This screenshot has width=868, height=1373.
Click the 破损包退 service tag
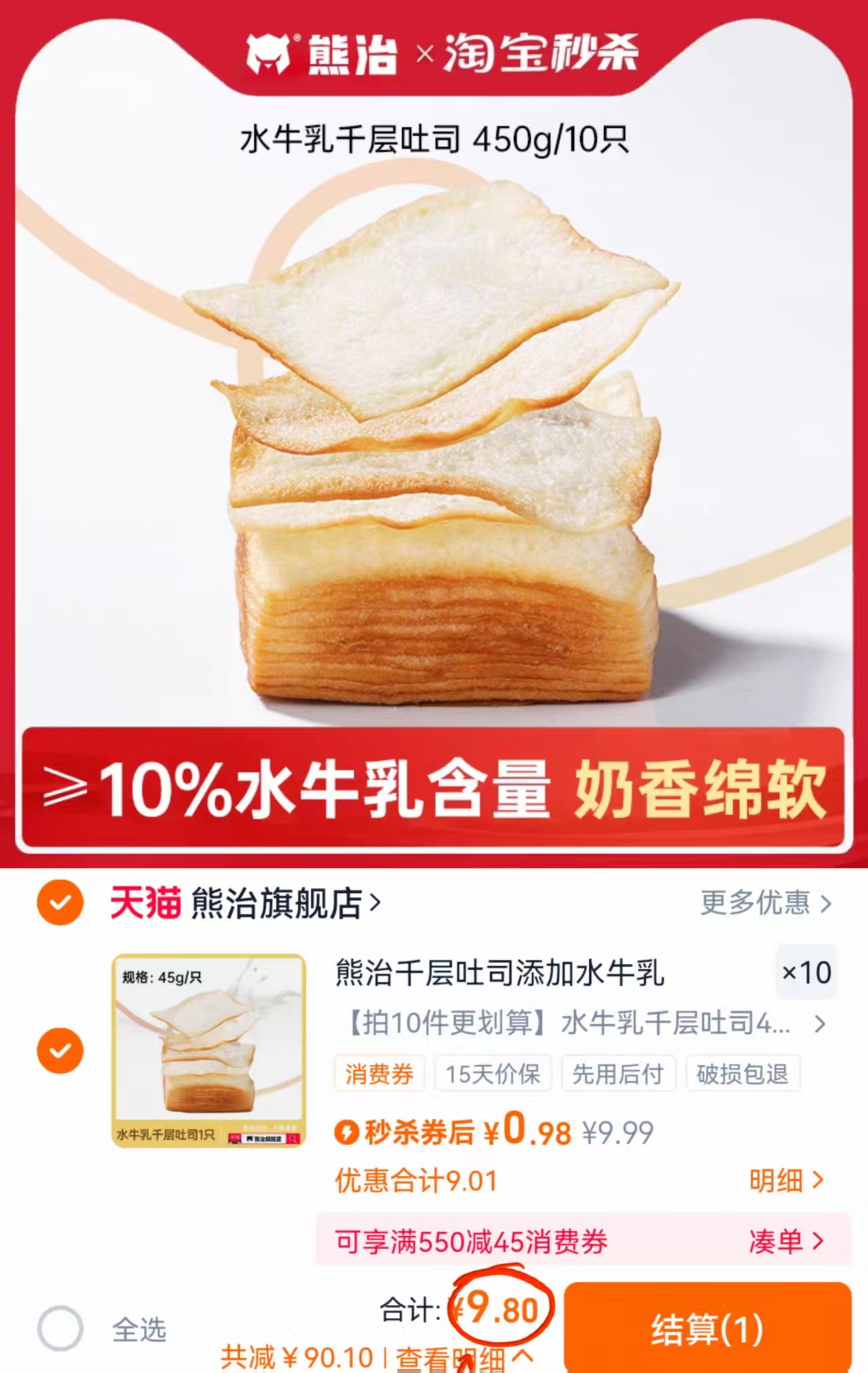pyautogui.click(x=742, y=1074)
